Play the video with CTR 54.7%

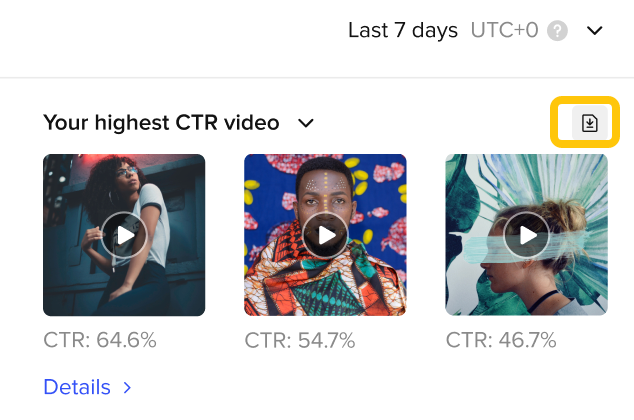point(325,235)
